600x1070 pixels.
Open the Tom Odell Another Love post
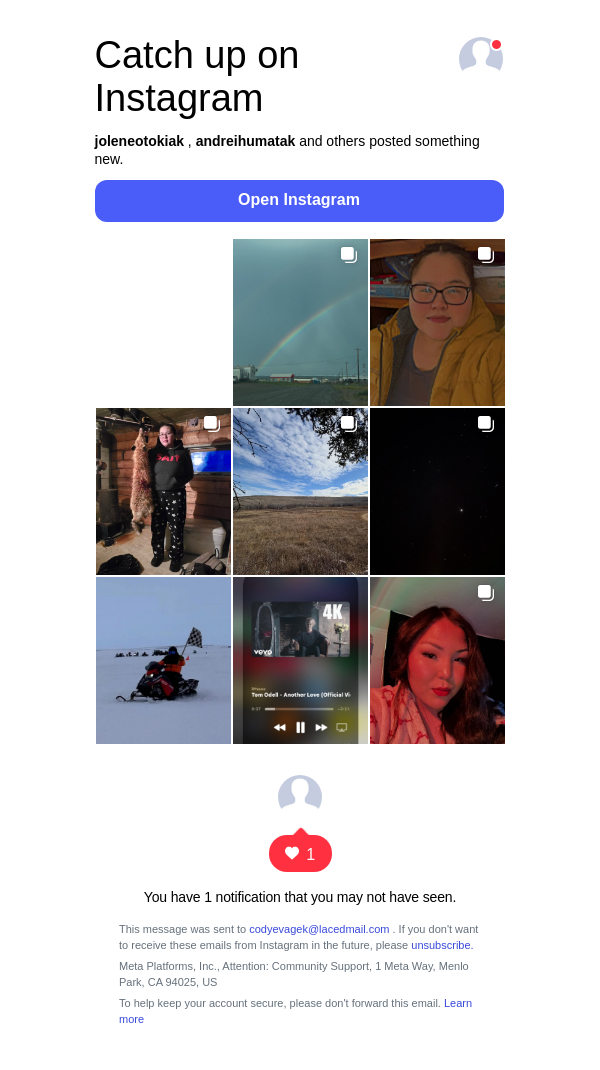click(300, 660)
